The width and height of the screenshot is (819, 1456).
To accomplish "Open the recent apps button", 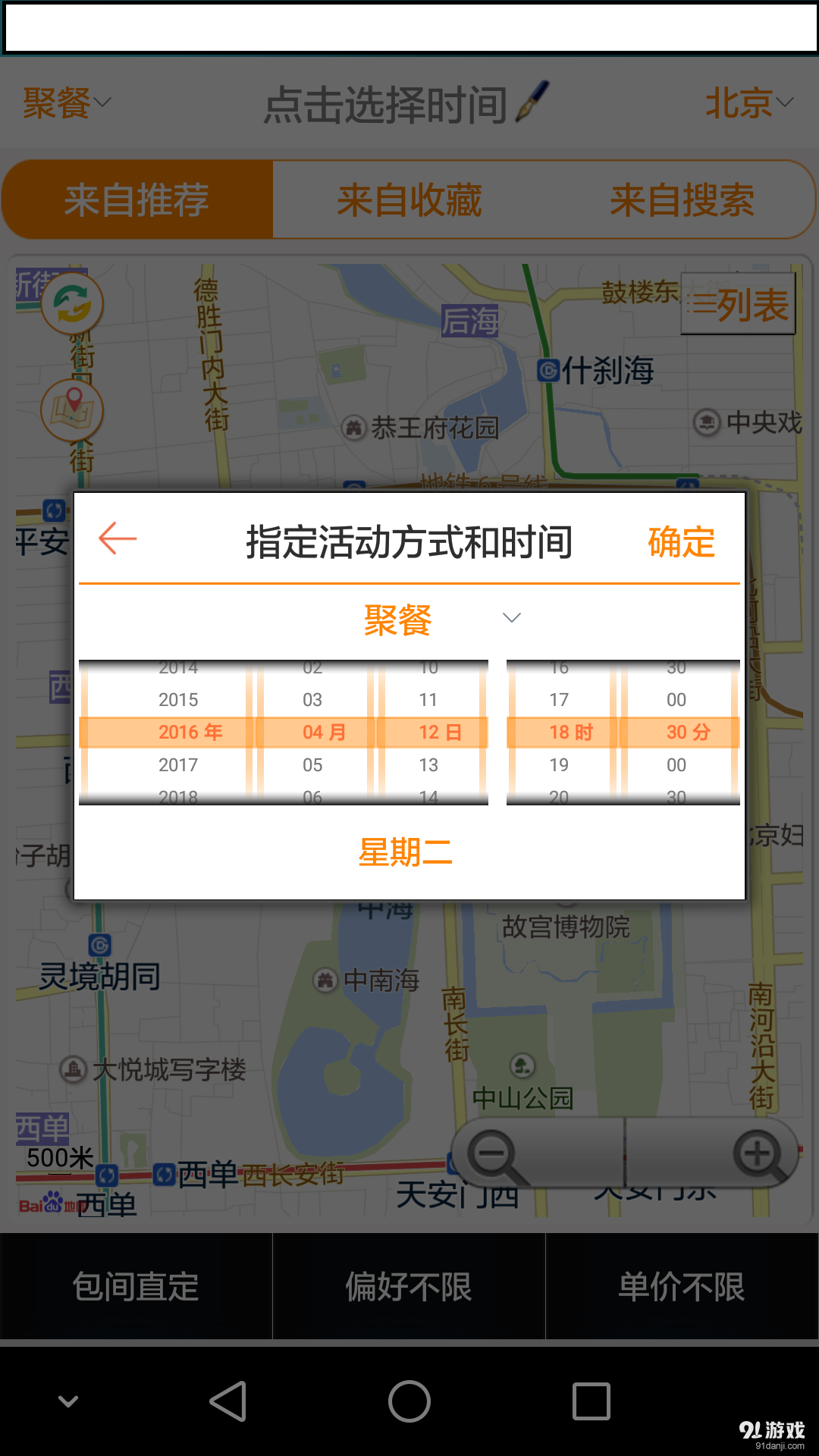I will (x=590, y=1402).
